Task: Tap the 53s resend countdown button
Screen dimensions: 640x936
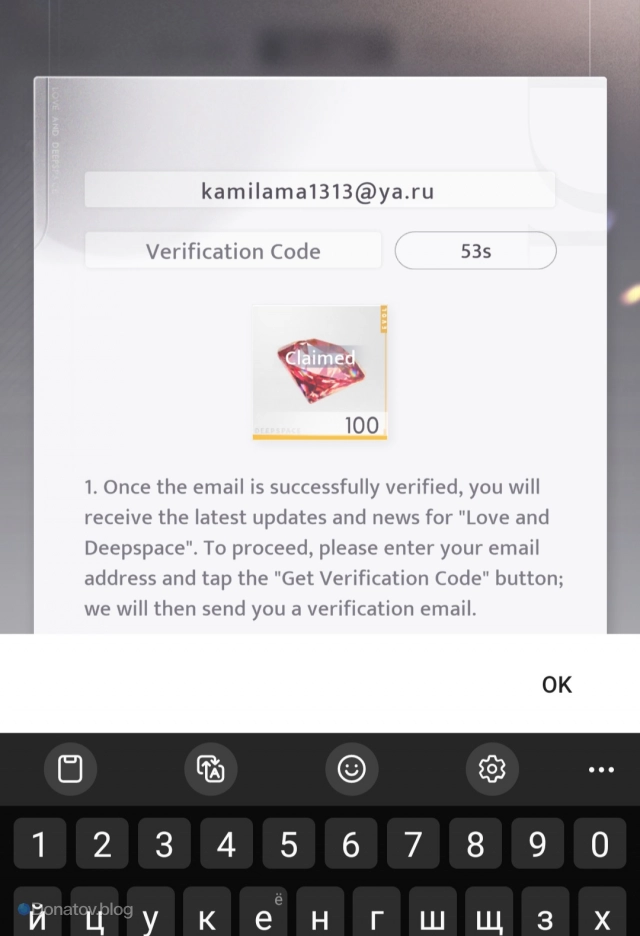Action: click(x=475, y=251)
